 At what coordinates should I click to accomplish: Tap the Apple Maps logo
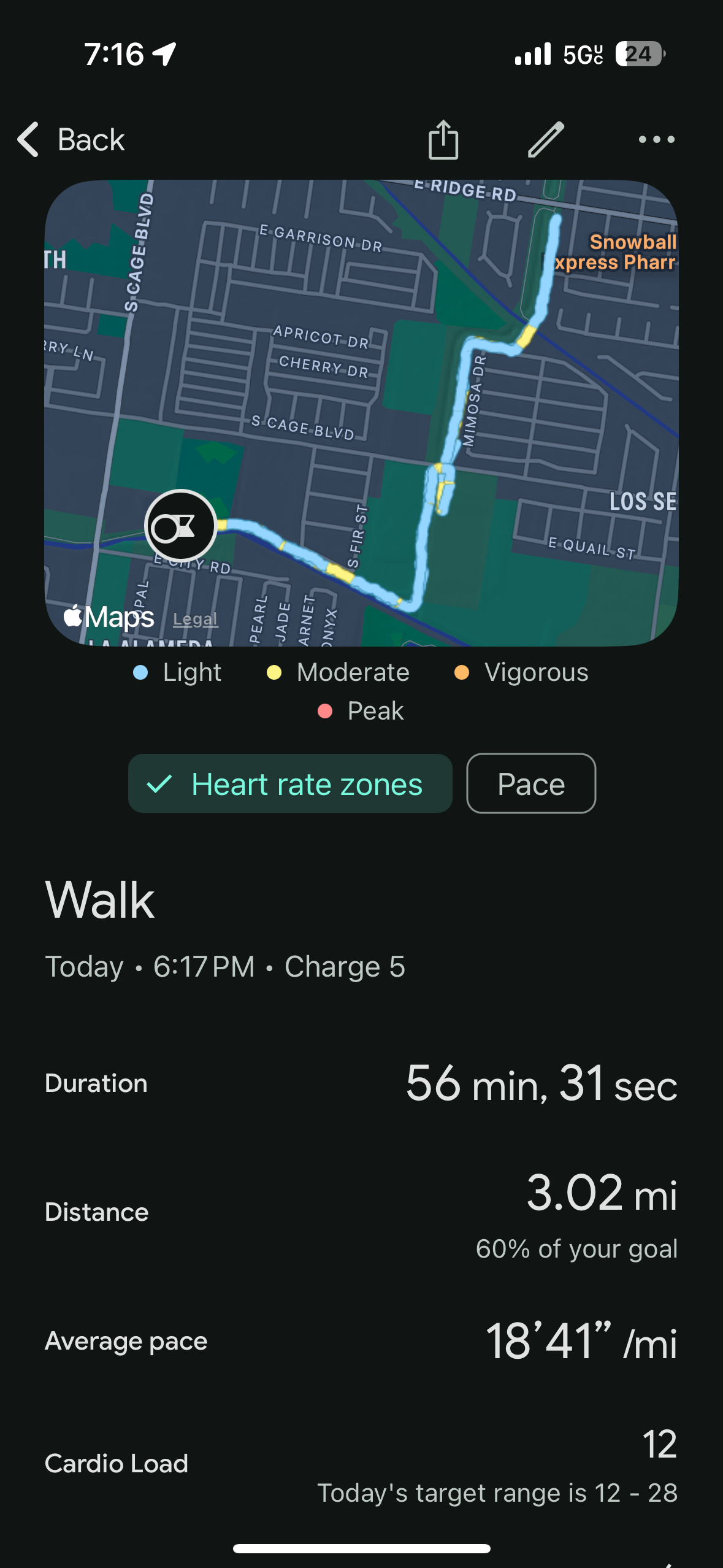(108, 618)
